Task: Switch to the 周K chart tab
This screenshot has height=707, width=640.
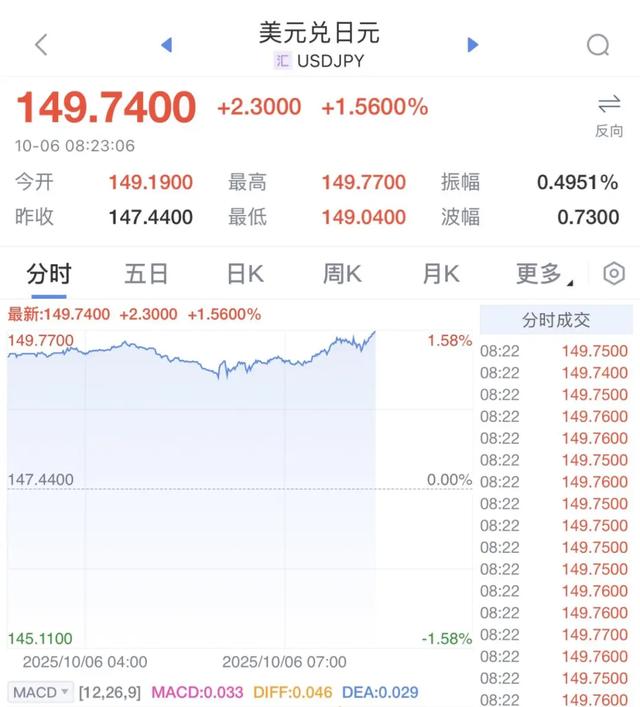Action: (342, 274)
